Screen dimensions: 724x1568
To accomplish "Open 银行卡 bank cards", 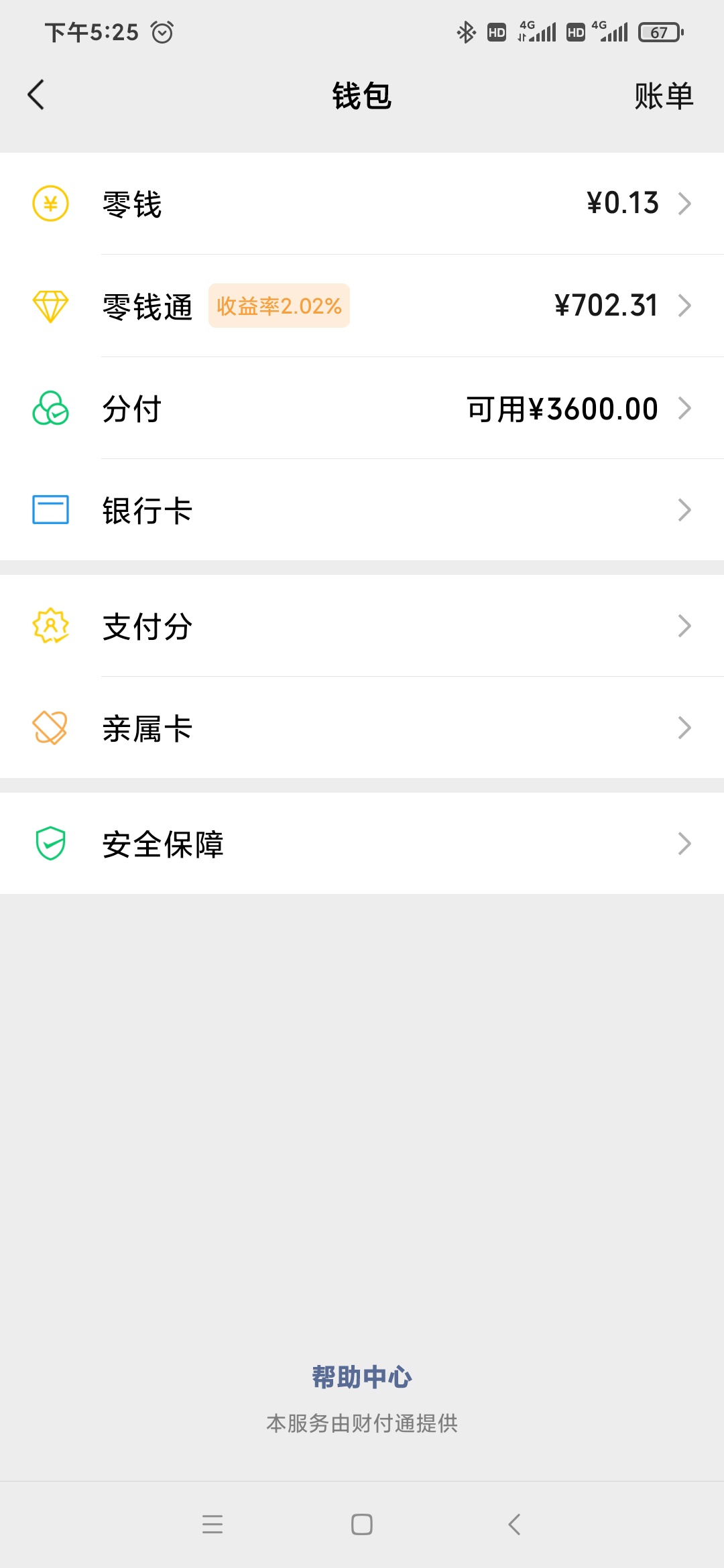I will click(x=362, y=510).
